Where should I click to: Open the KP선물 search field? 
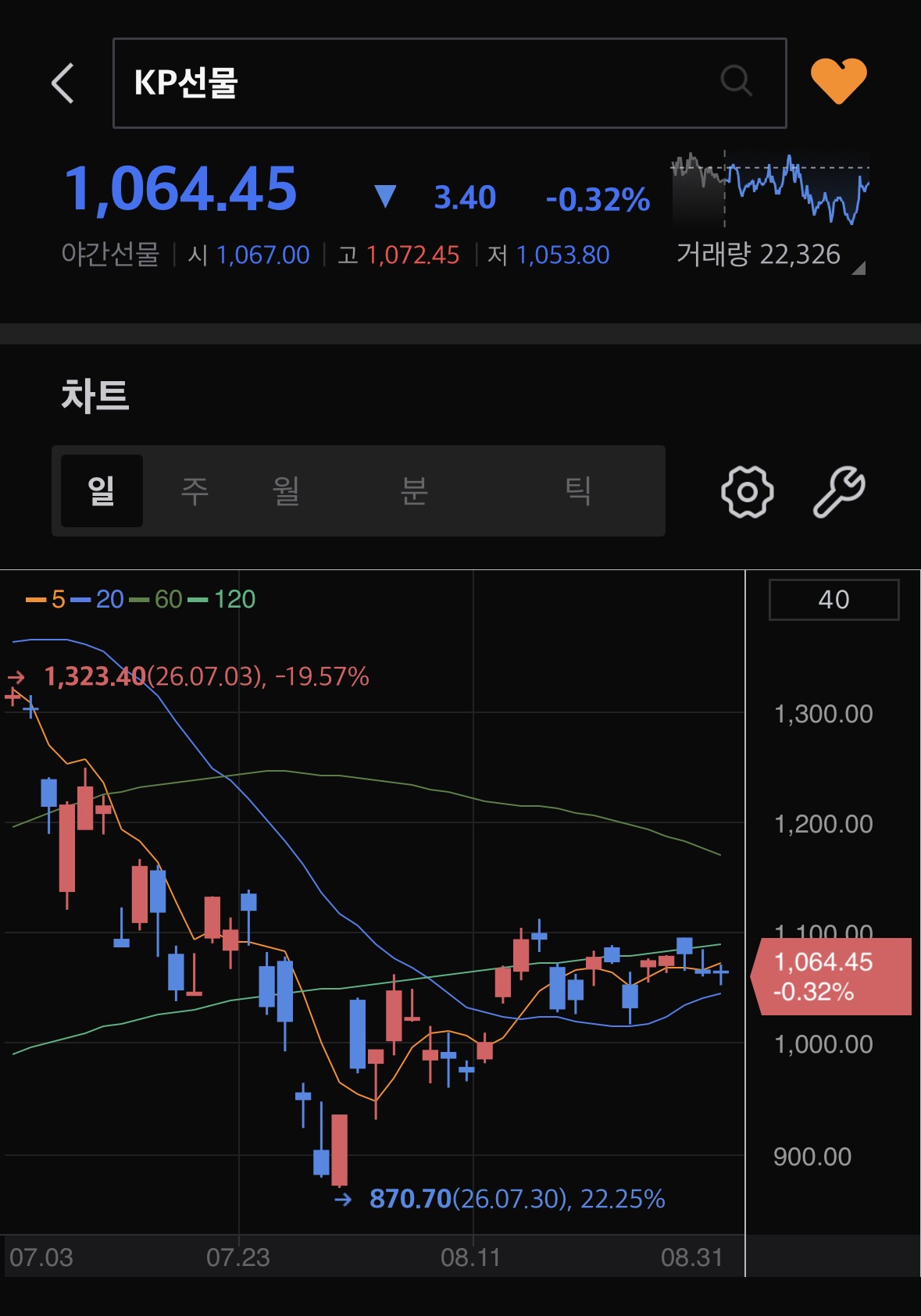tap(449, 83)
